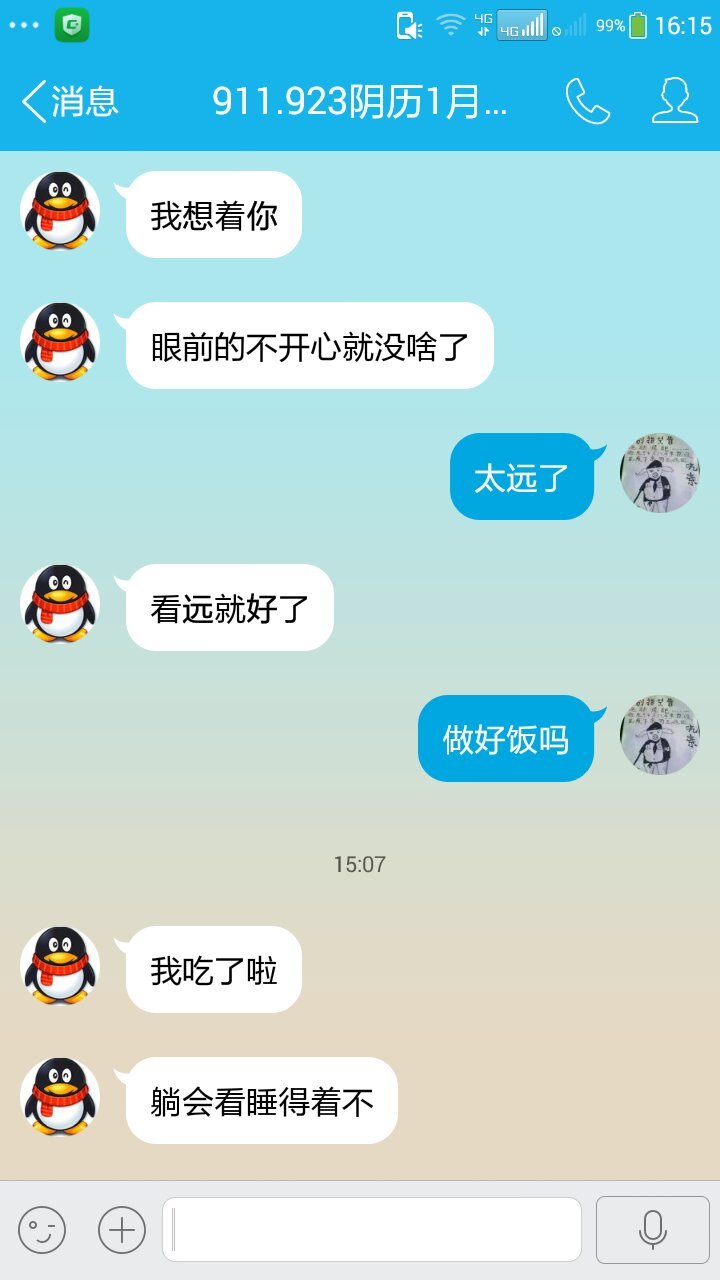Screen dimensions: 720x1280
Task: Open the penguin avatar beside 看远就好了
Action: 60,604
